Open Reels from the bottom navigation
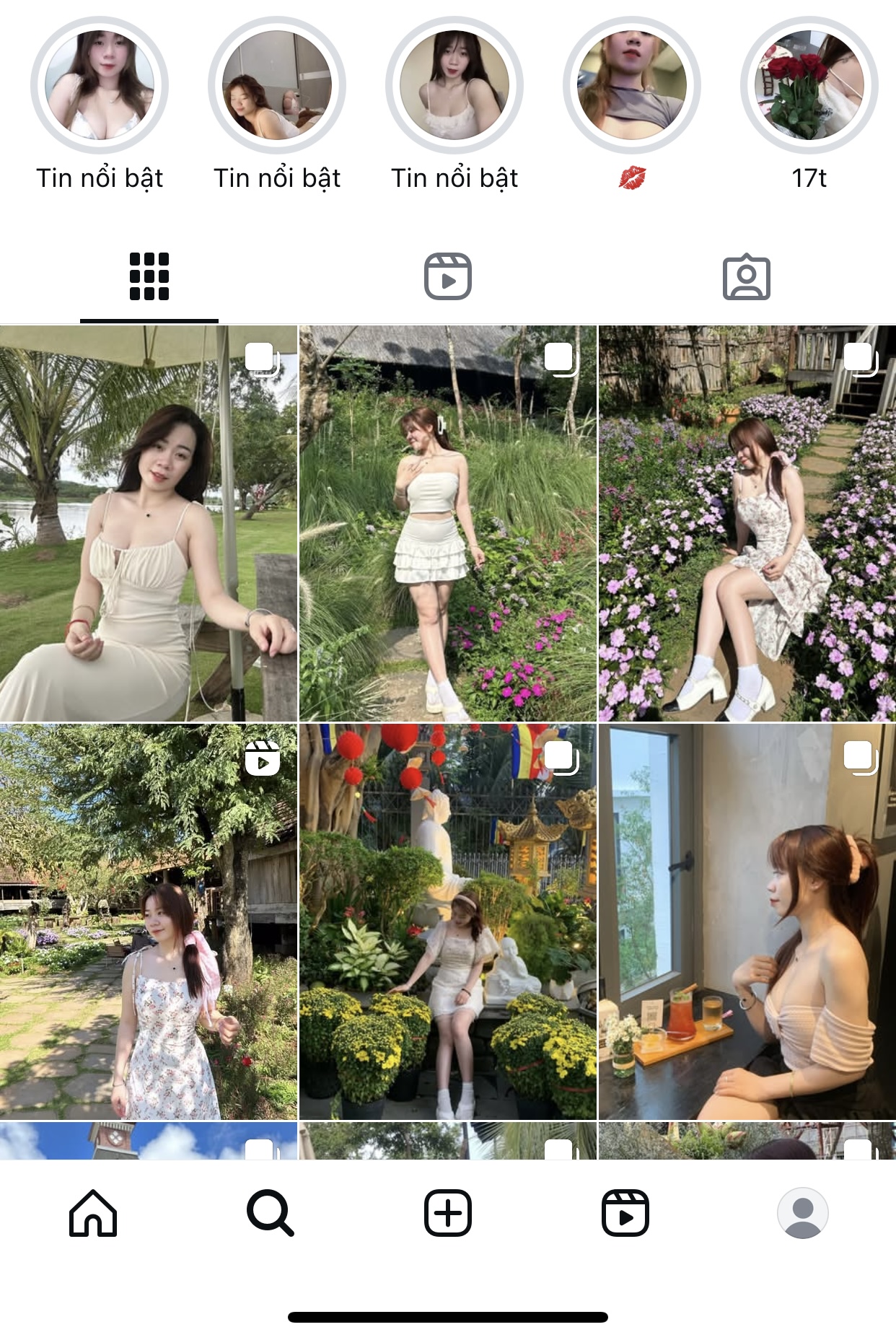896x1340 pixels. [625, 1213]
